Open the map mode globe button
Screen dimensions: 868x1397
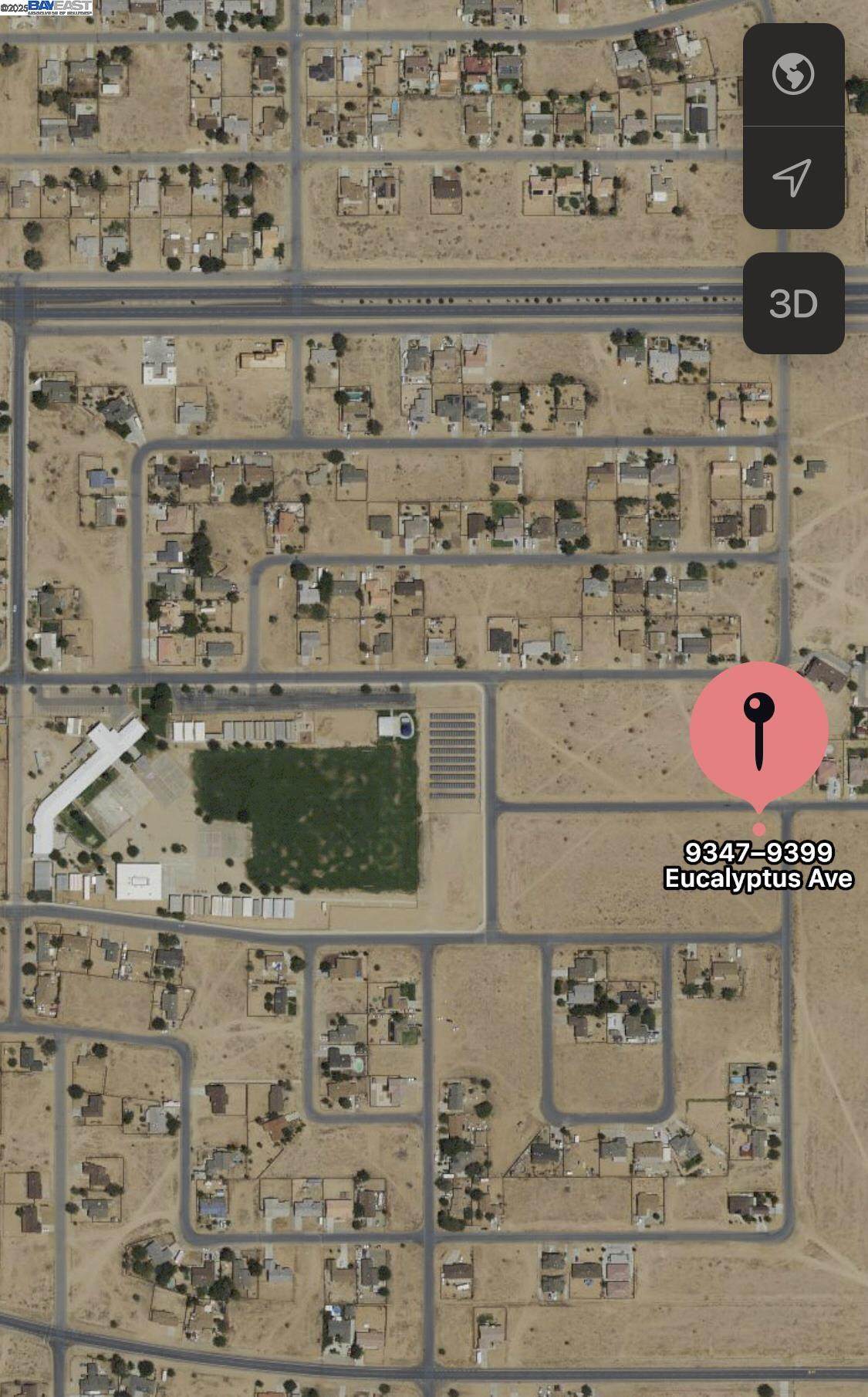click(793, 75)
